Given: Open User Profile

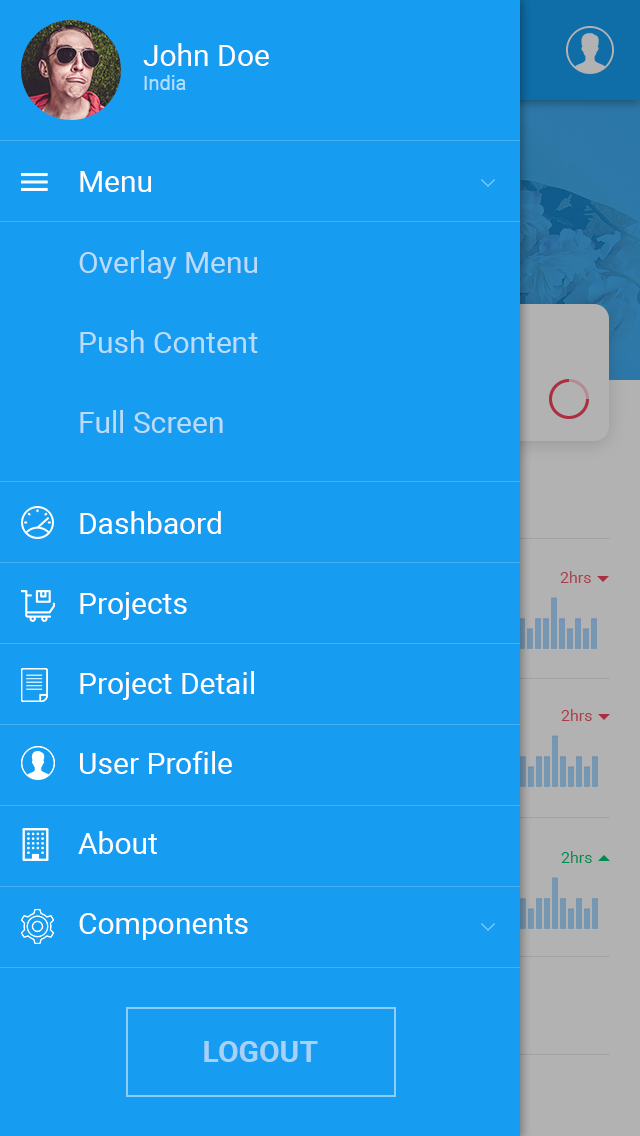Looking at the screenshot, I should point(155,764).
